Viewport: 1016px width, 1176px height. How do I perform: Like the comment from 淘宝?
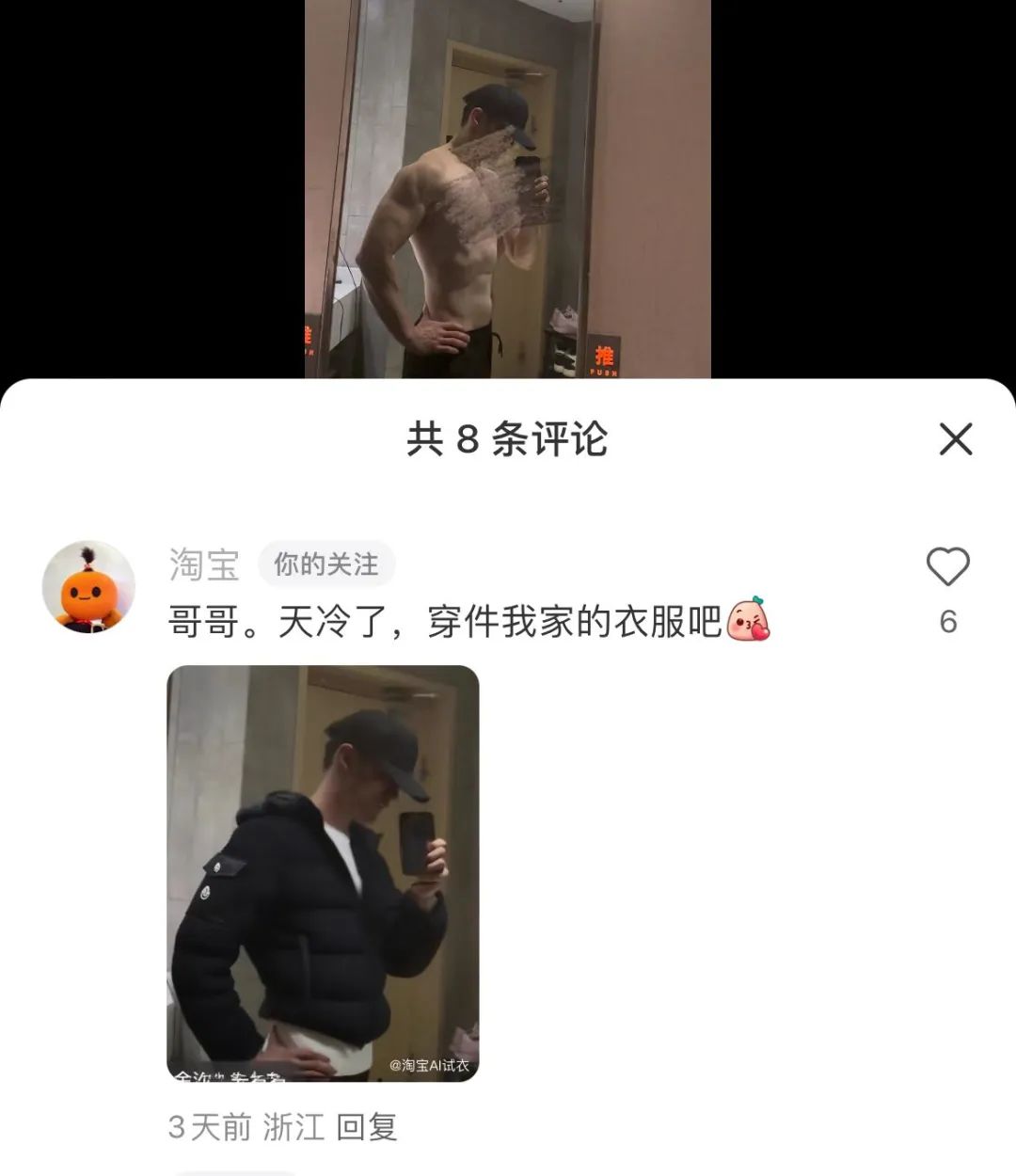[x=947, y=567]
